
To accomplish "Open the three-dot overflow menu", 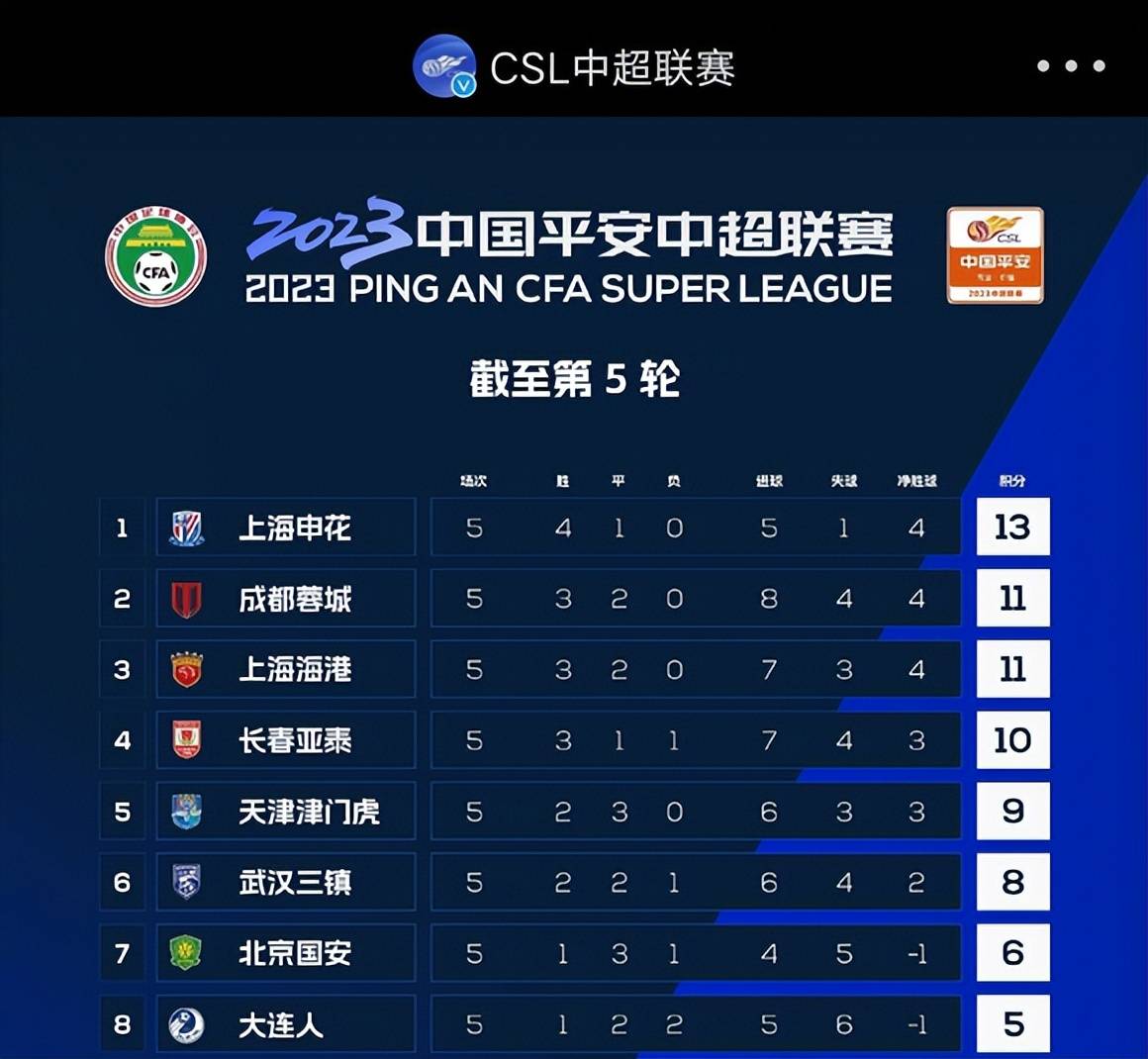I will pyautogui.click(x=1071, y=66).
